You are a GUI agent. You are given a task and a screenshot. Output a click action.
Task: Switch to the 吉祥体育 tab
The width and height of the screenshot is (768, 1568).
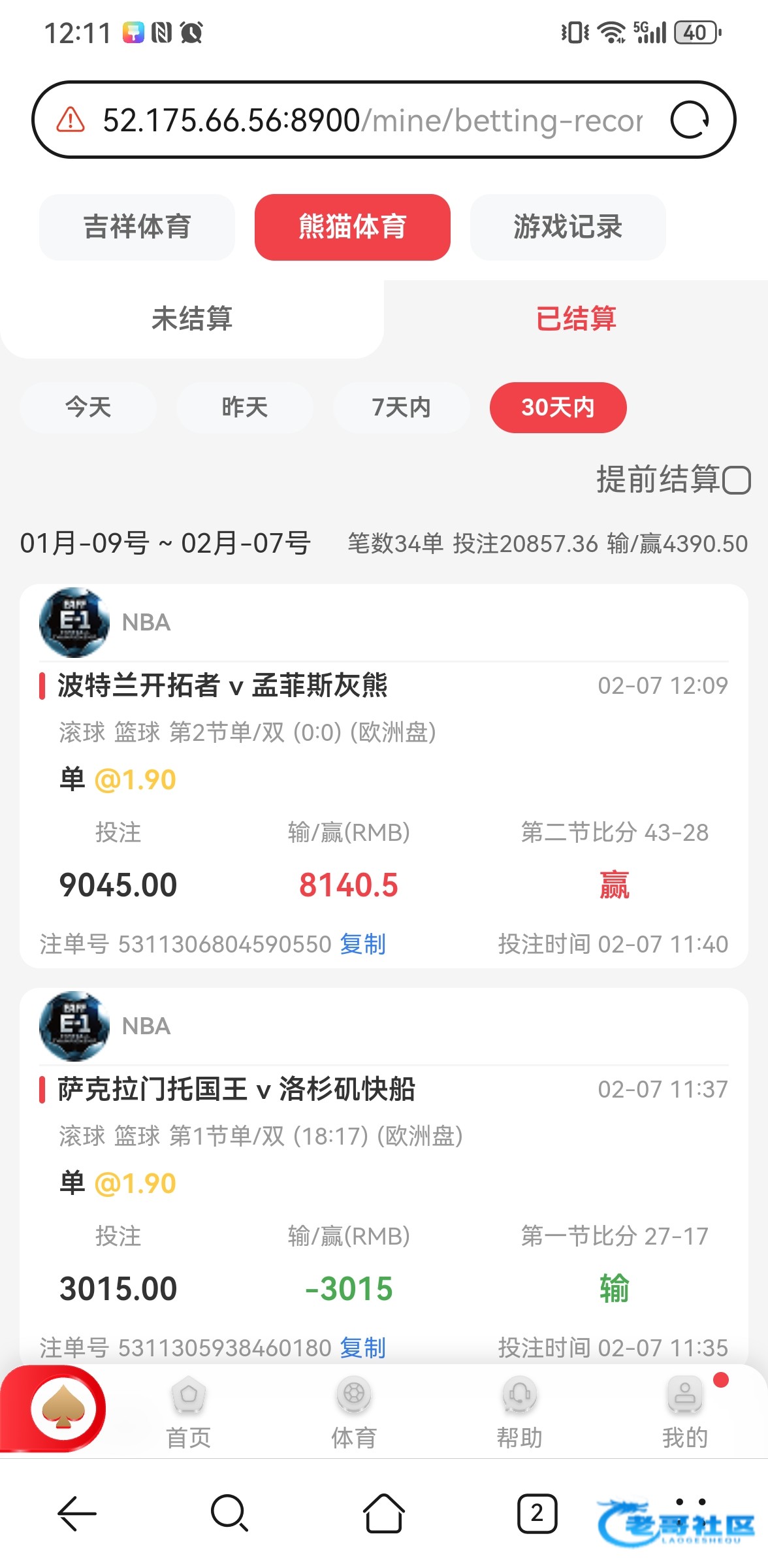point(137,227)
